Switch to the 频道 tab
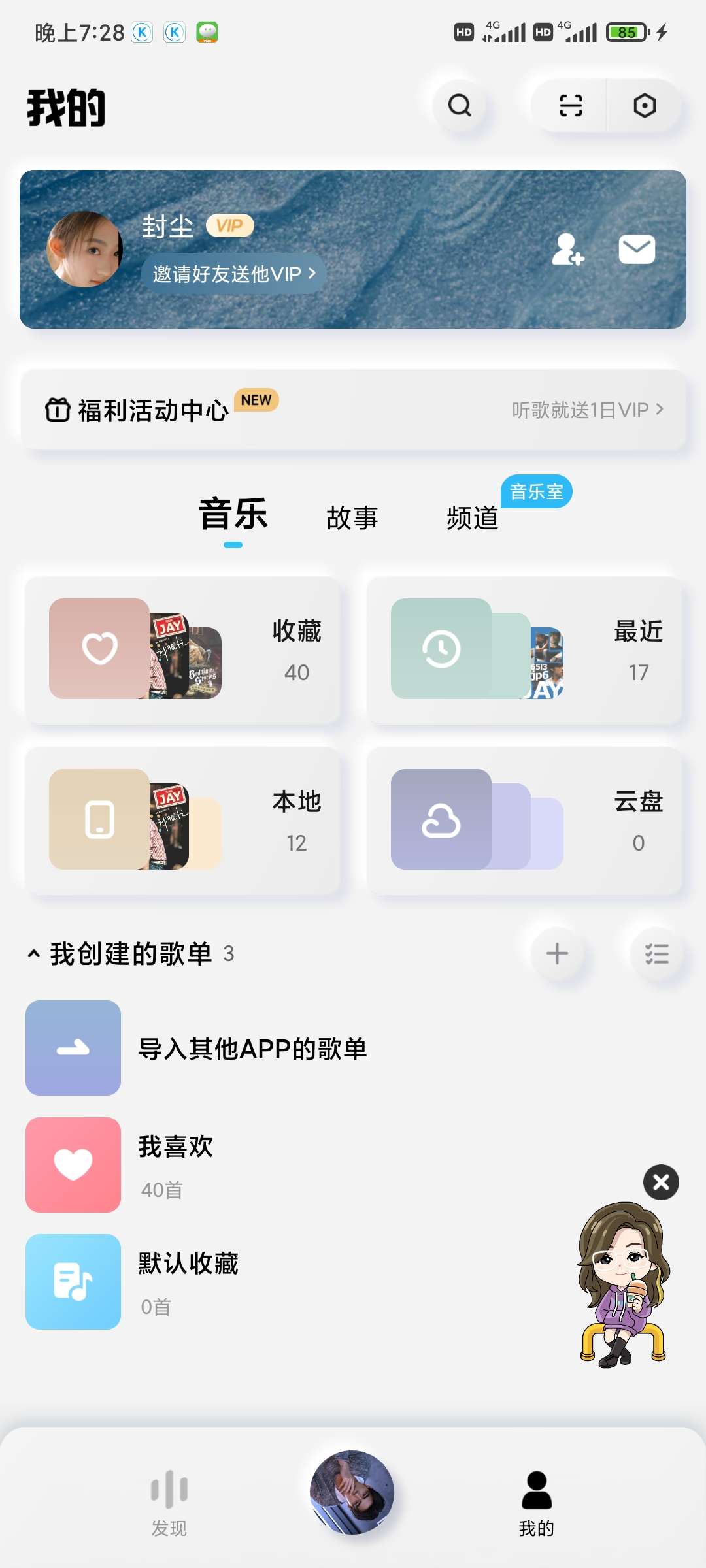Image resolution: width=706 pixels, height=1568 pixels. point(472,518)
